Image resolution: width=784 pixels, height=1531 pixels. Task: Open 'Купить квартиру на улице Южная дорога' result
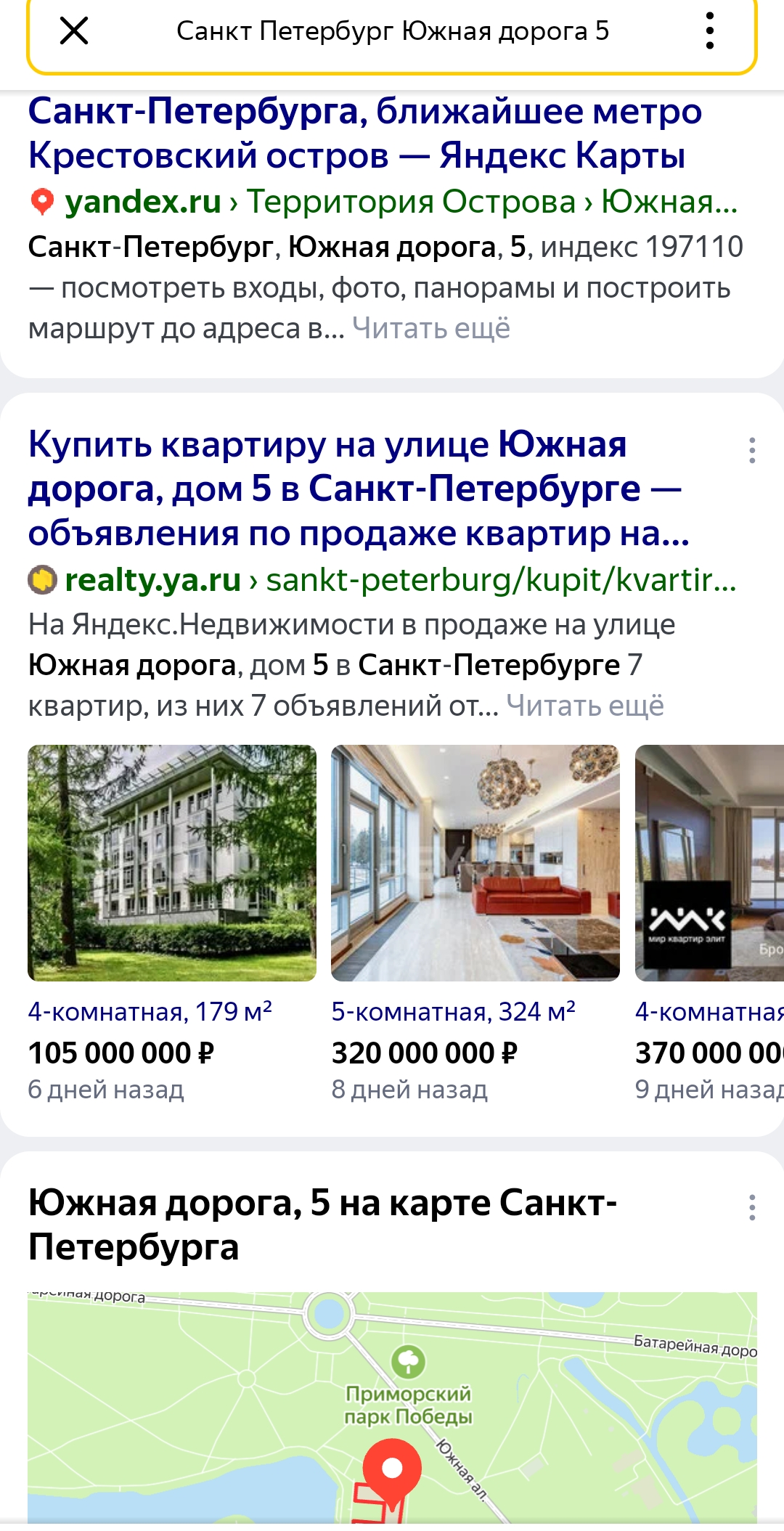(x=359, y=489)
